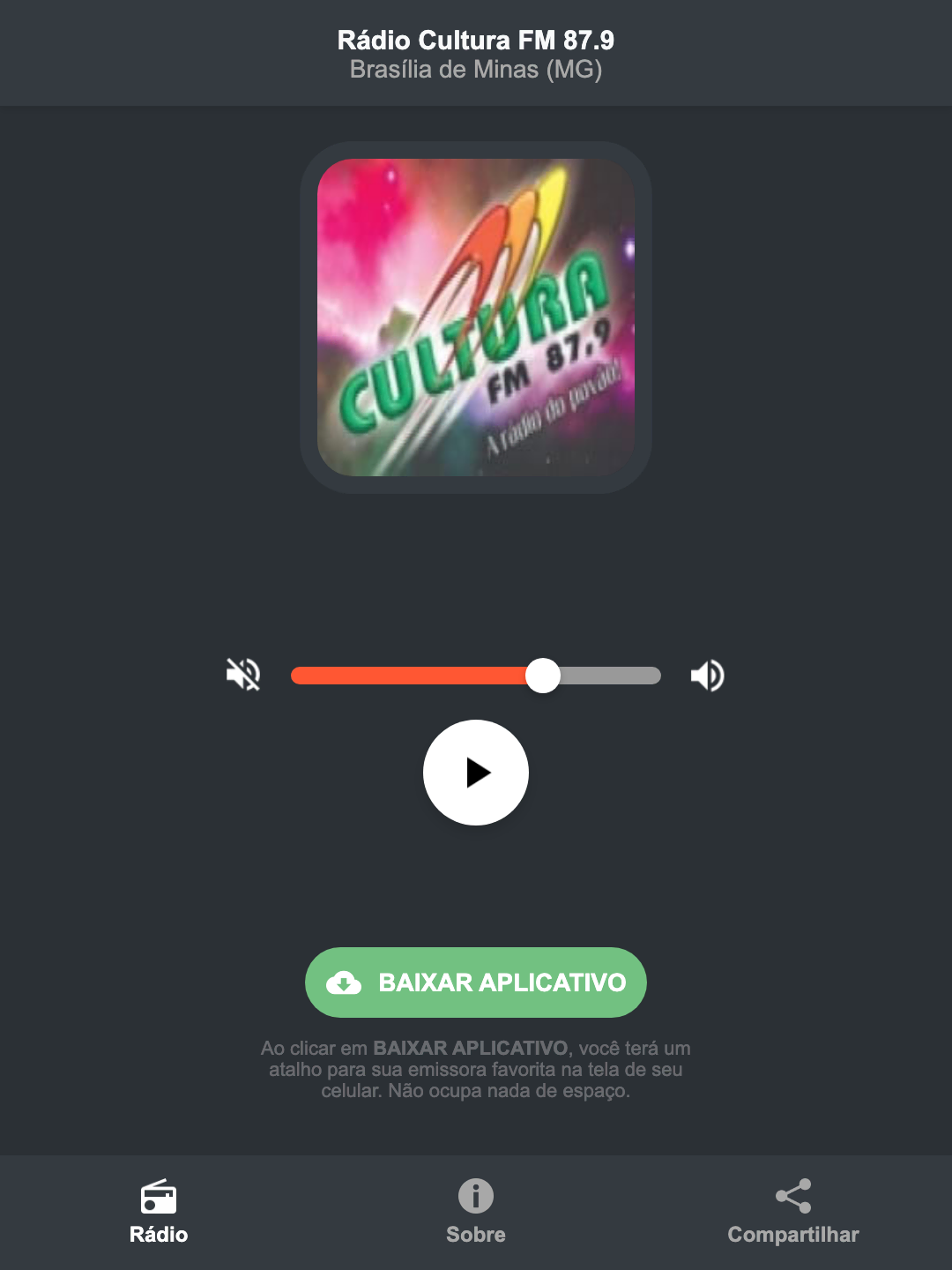Screen dimensions: 952x1270
Task: Click the station title Rádio Cultura FM 87.9
Action: pyautogui.click(x=475, y=39)
